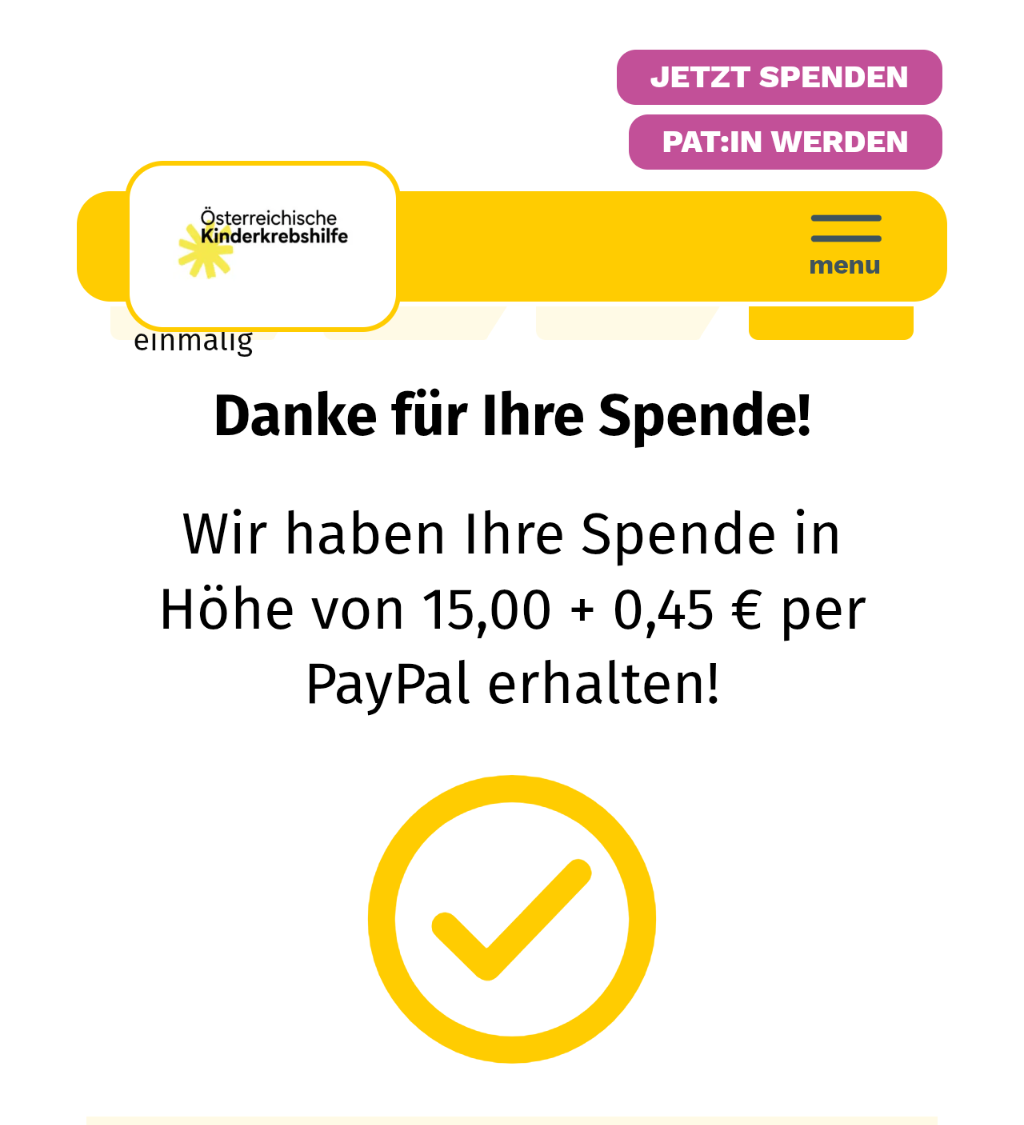
Task: Open the hamburger menu
Action: (x=845, y=245)
